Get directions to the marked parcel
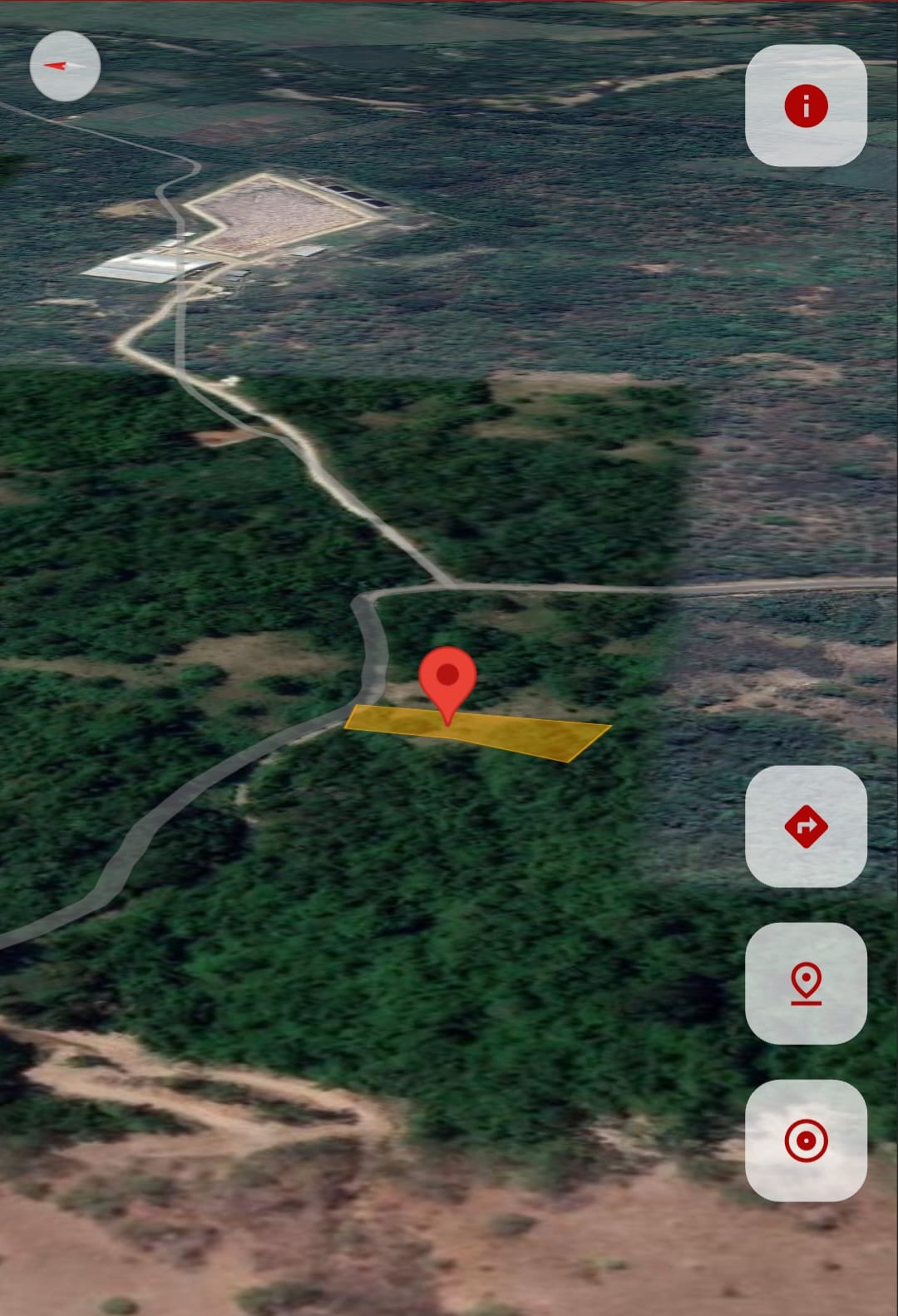Screen dimensions: 898x1316 click(806, 826)
